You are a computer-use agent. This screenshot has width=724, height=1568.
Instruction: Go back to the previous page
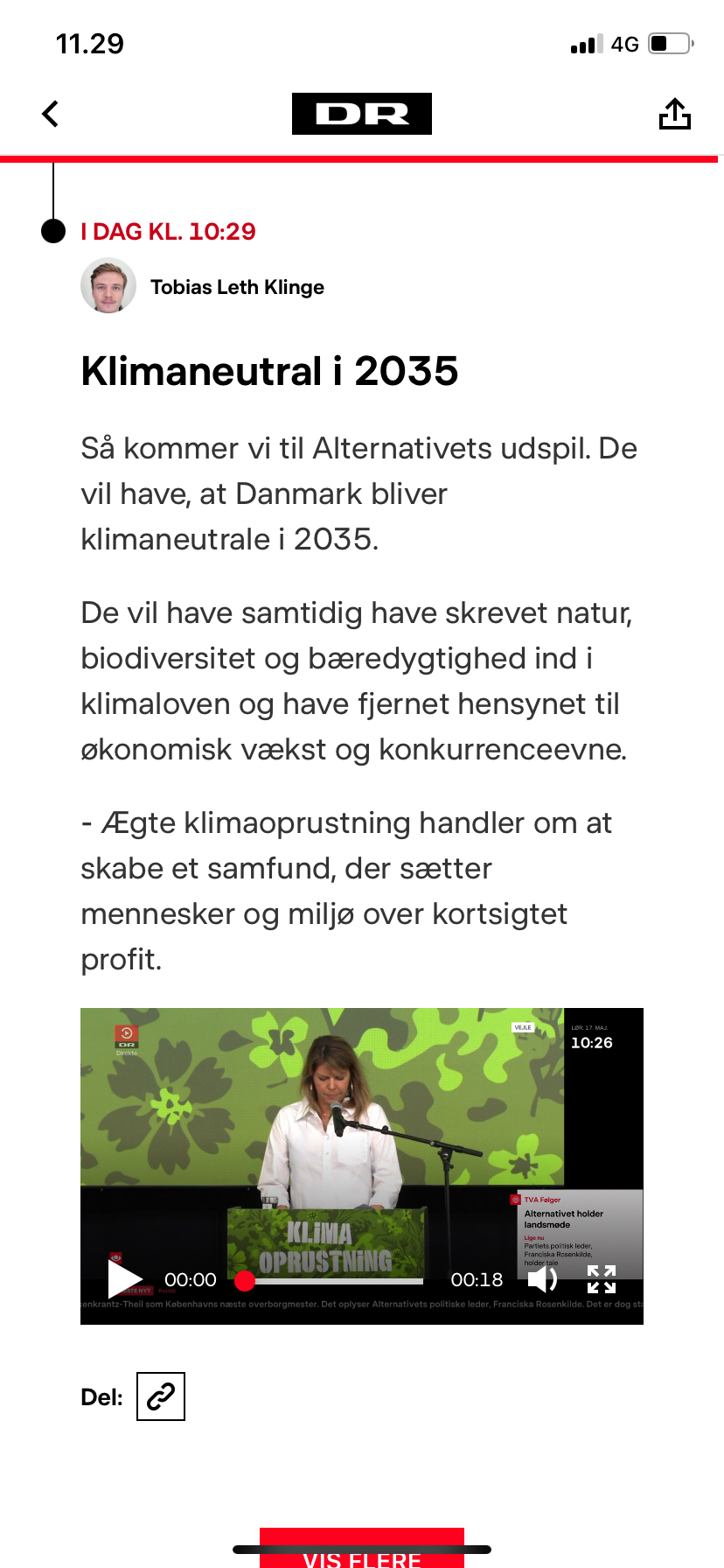click(51, 114)
